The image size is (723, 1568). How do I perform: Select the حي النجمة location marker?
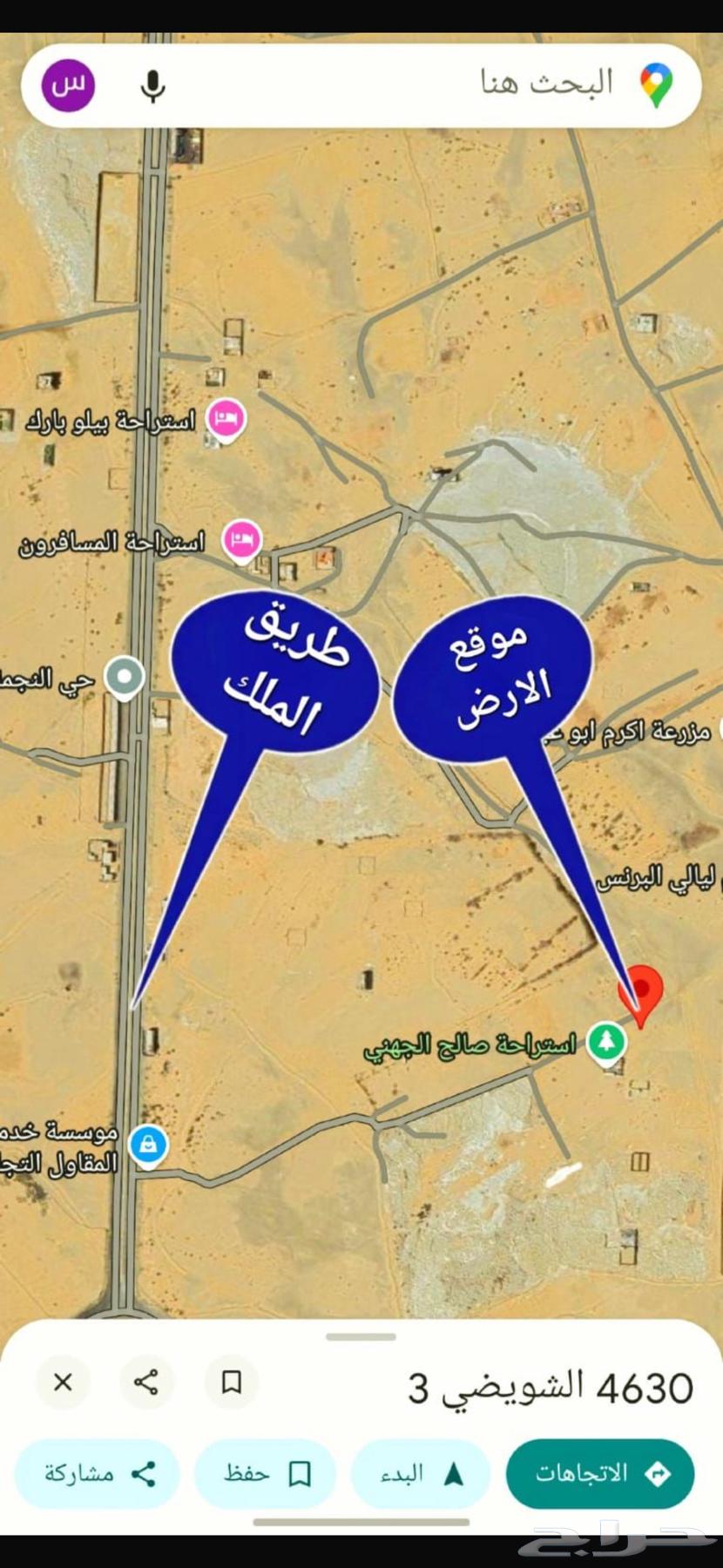[125, 677]
